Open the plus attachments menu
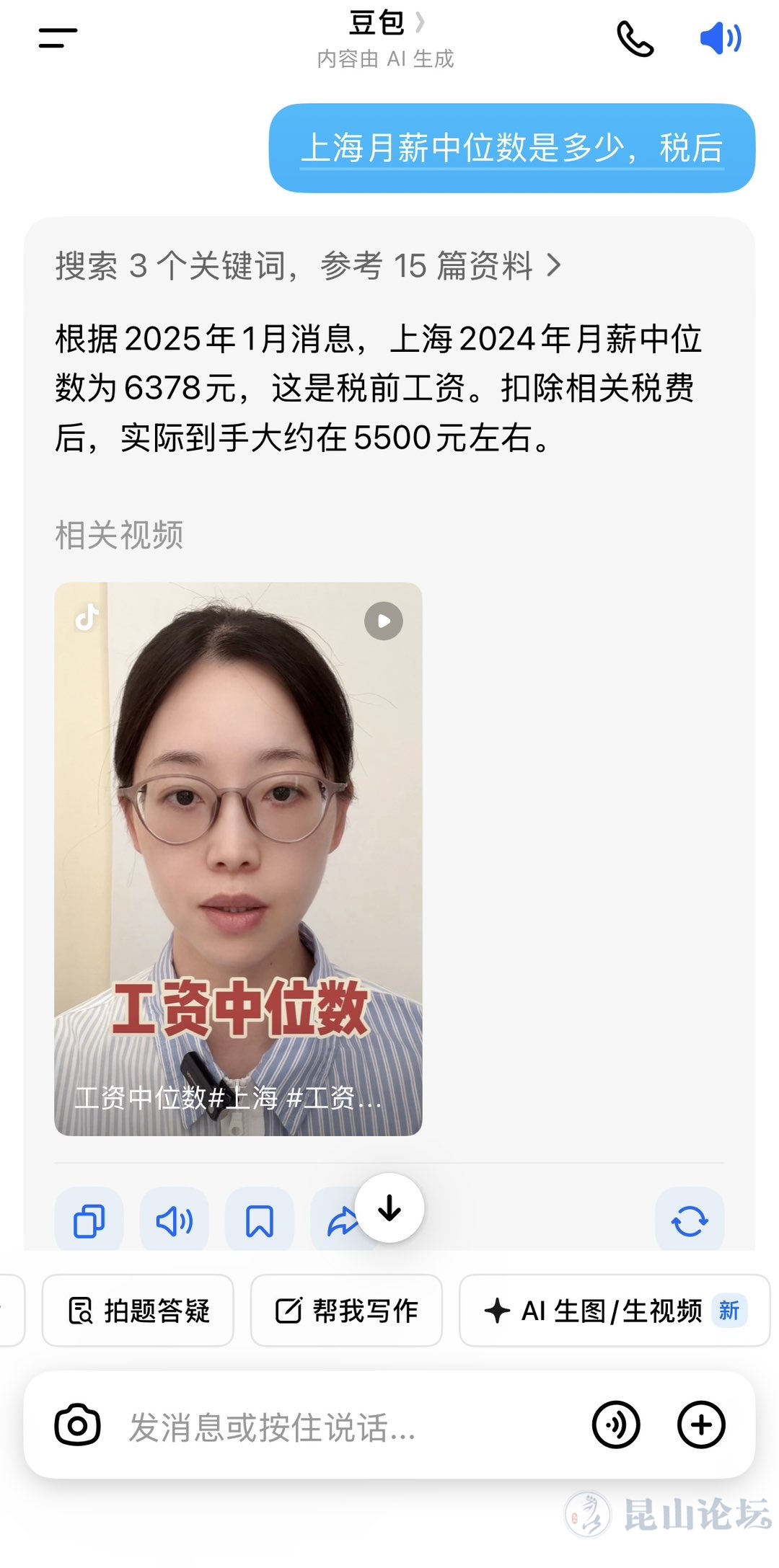779x1568 pixels. 701,1425
